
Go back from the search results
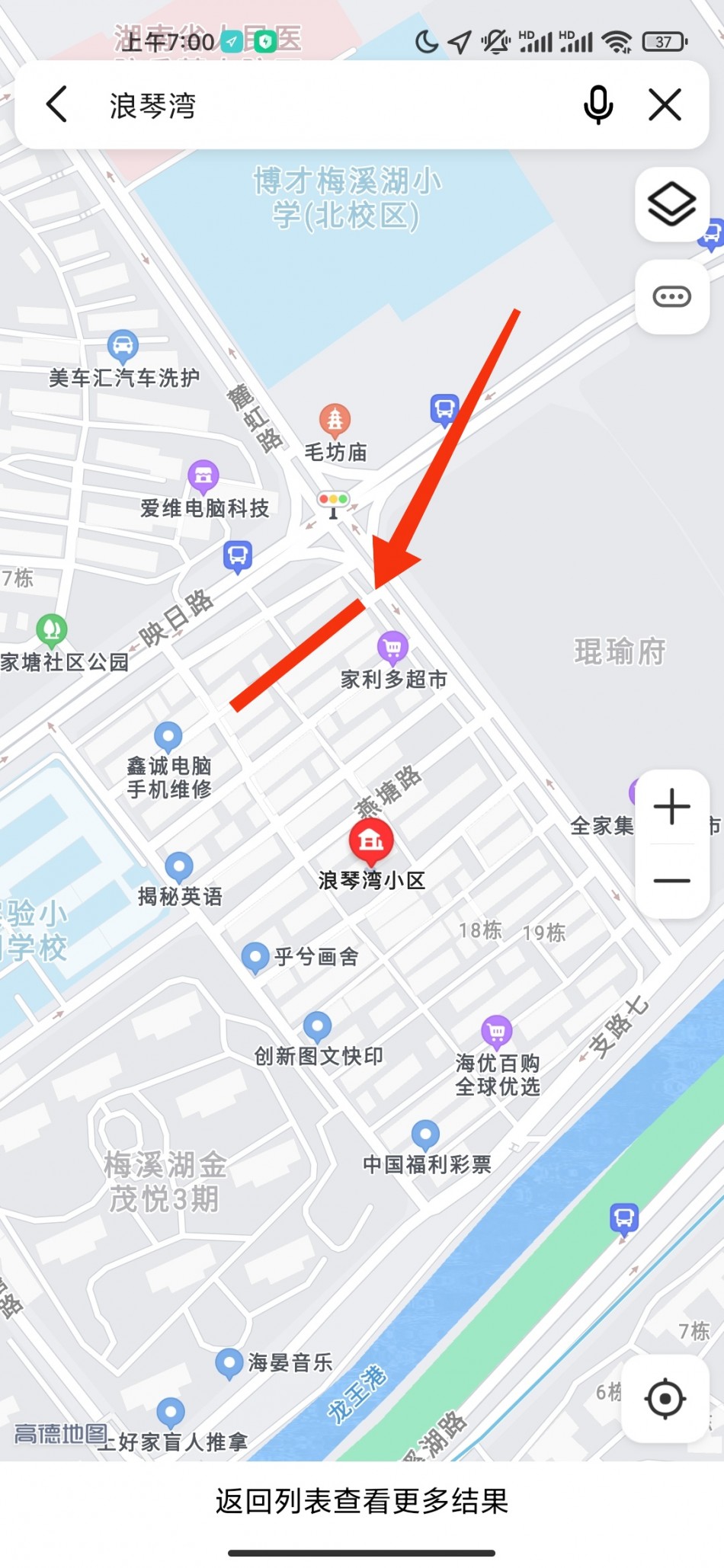tap(57, 104)
